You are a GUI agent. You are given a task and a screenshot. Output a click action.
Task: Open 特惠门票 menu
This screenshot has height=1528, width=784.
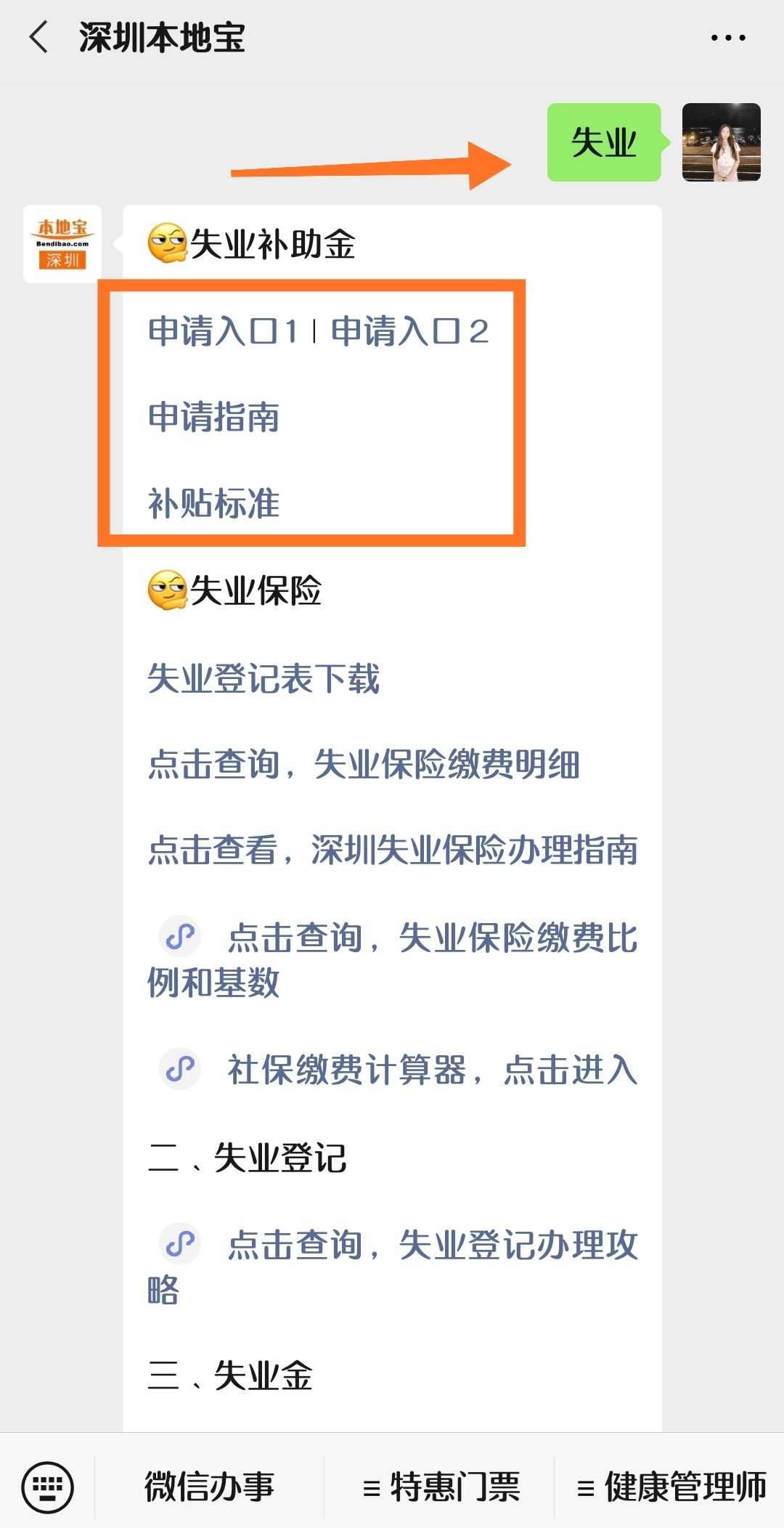coord(440,1487)
